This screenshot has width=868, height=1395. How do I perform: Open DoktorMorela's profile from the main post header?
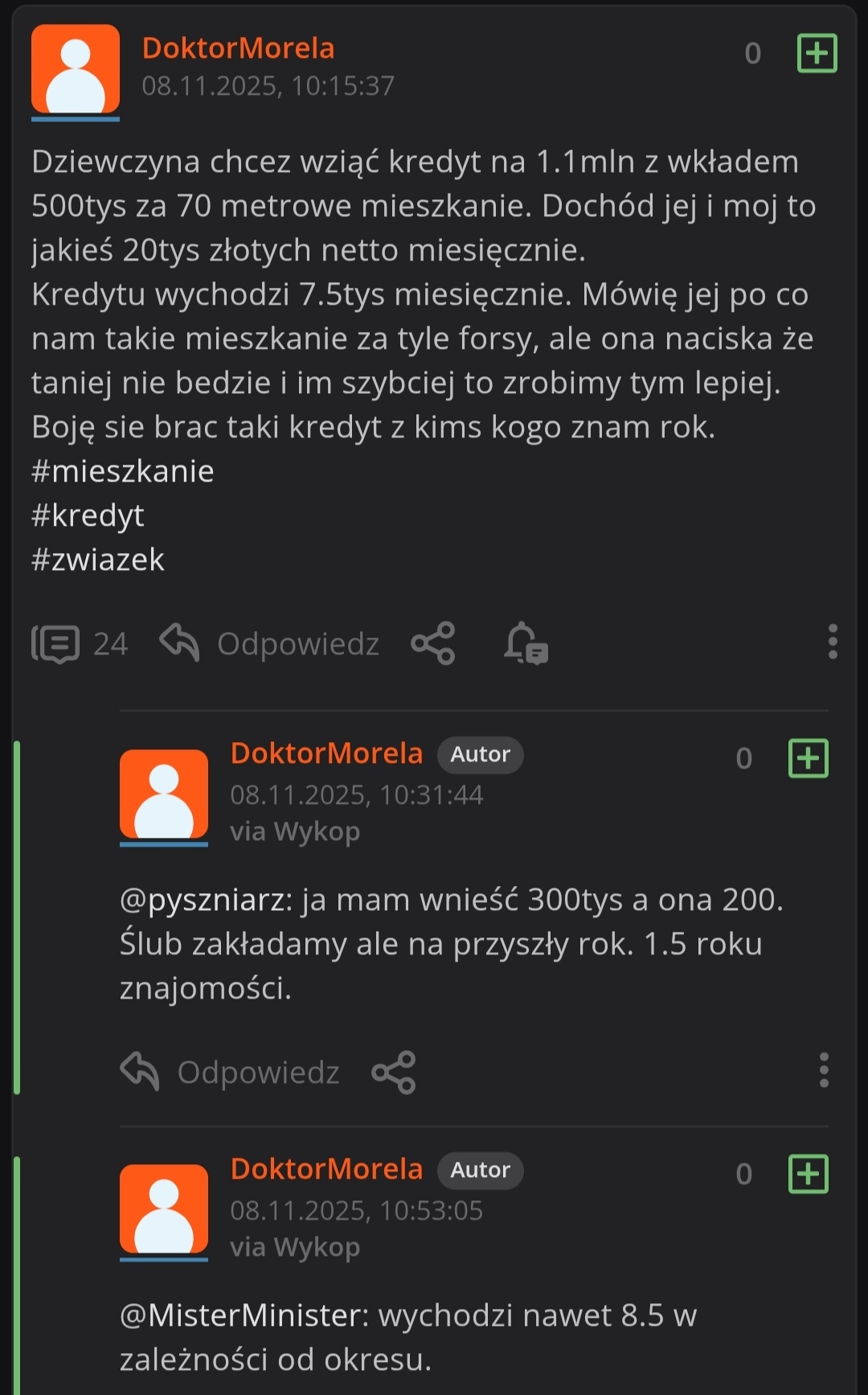click(238, 48)
